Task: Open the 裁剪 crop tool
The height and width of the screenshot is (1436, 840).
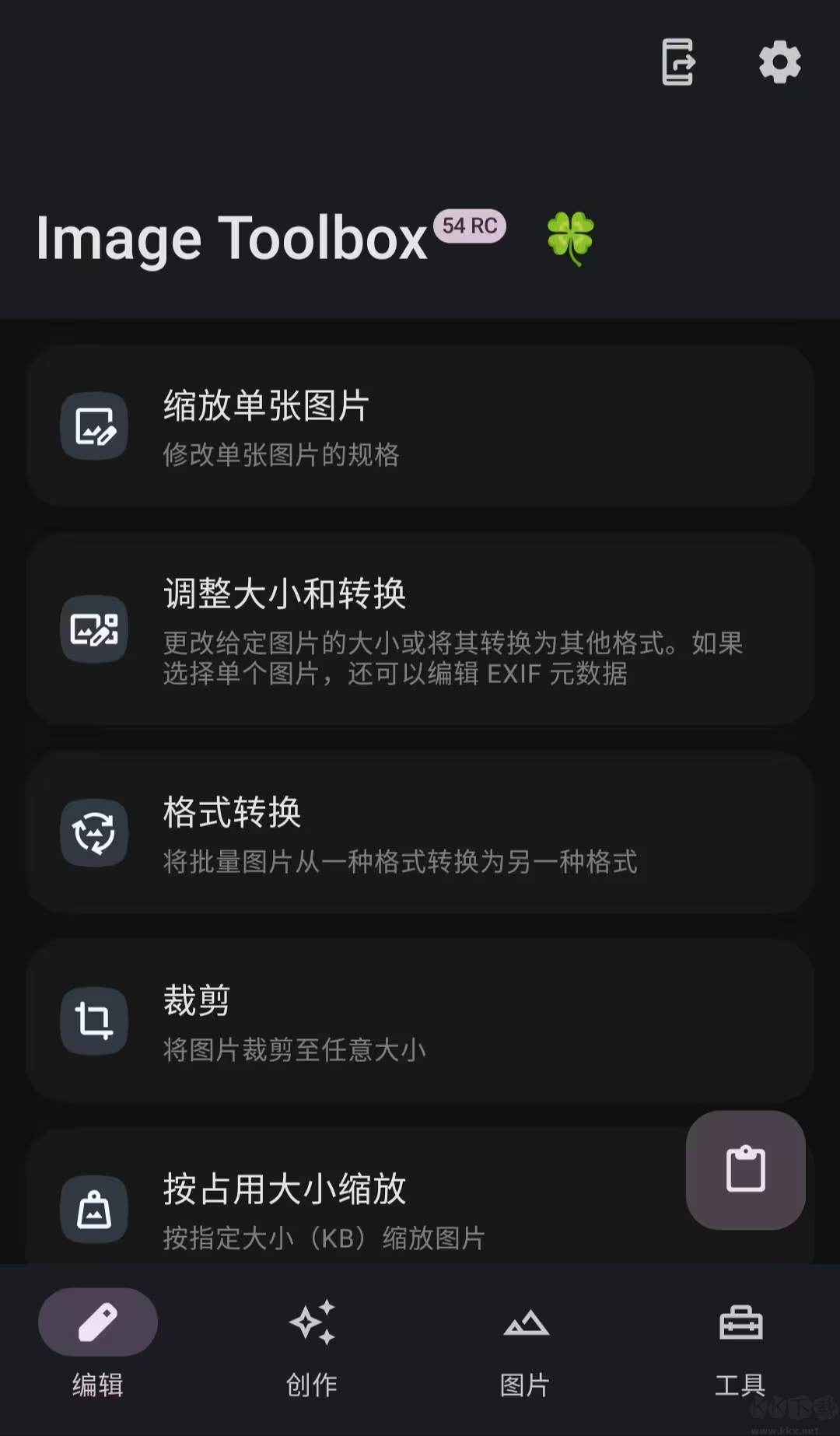Action: click(x=420, y=1021)
